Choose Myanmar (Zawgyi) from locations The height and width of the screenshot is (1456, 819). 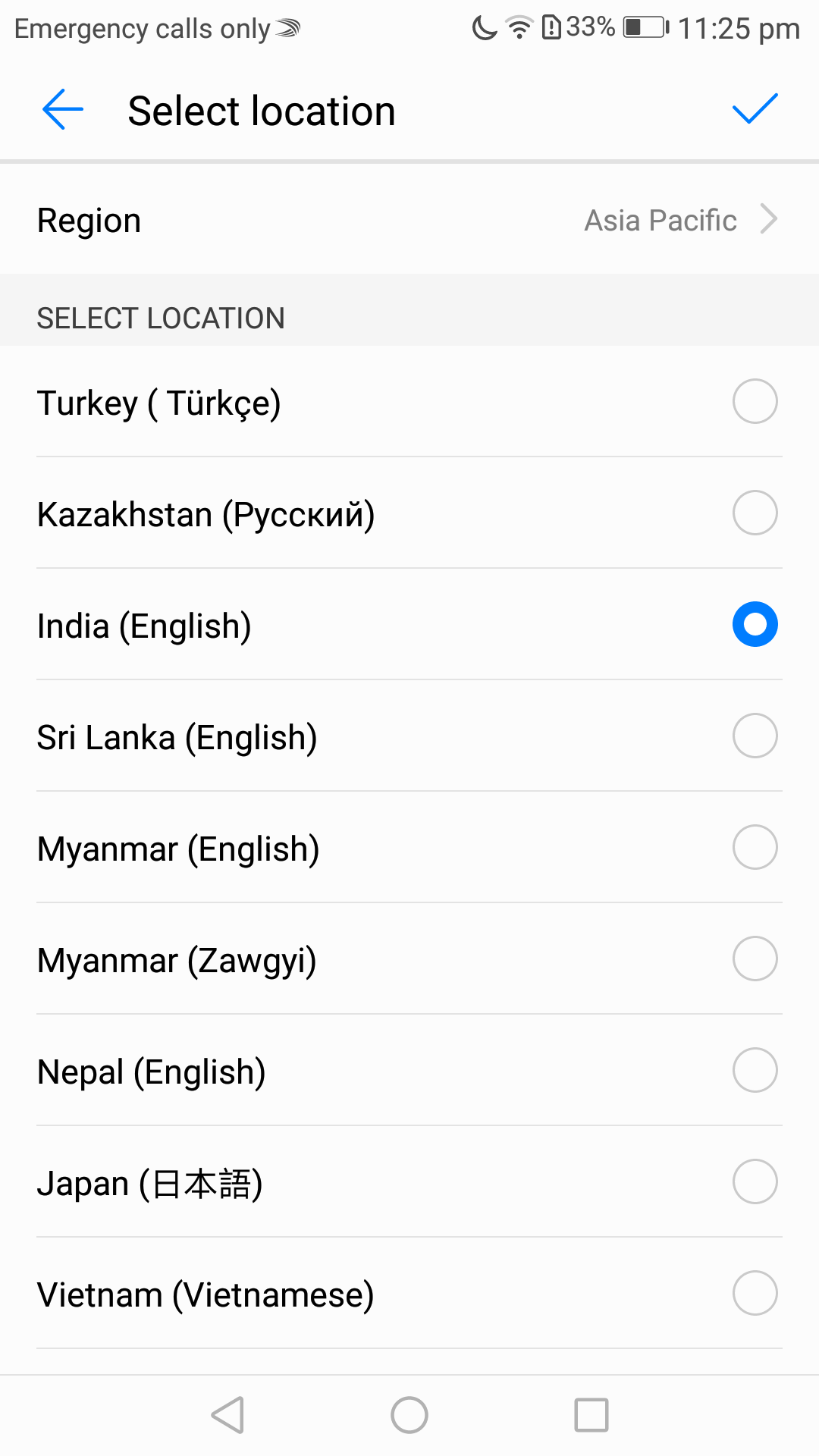point(409,959)
